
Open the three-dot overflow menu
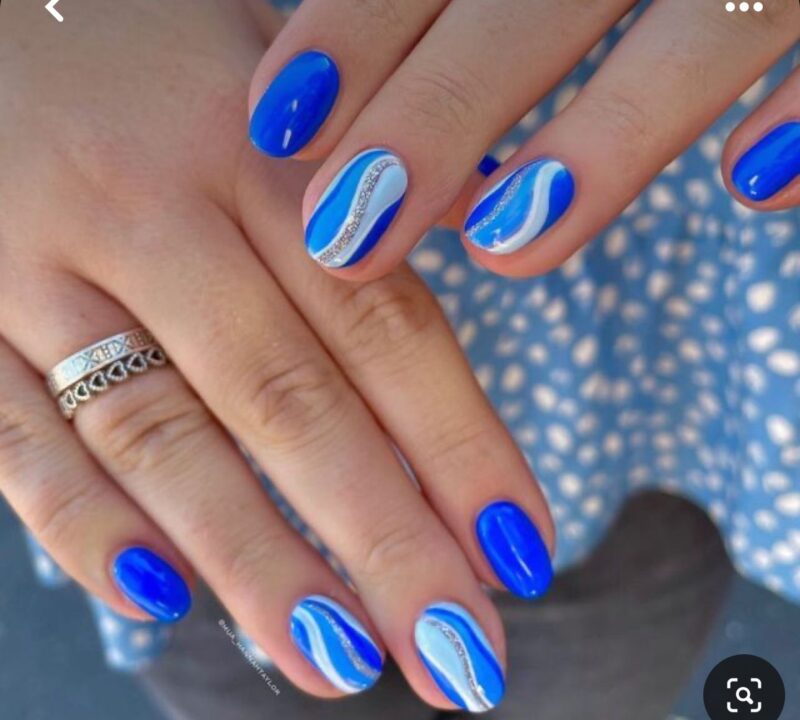[743, 7]
